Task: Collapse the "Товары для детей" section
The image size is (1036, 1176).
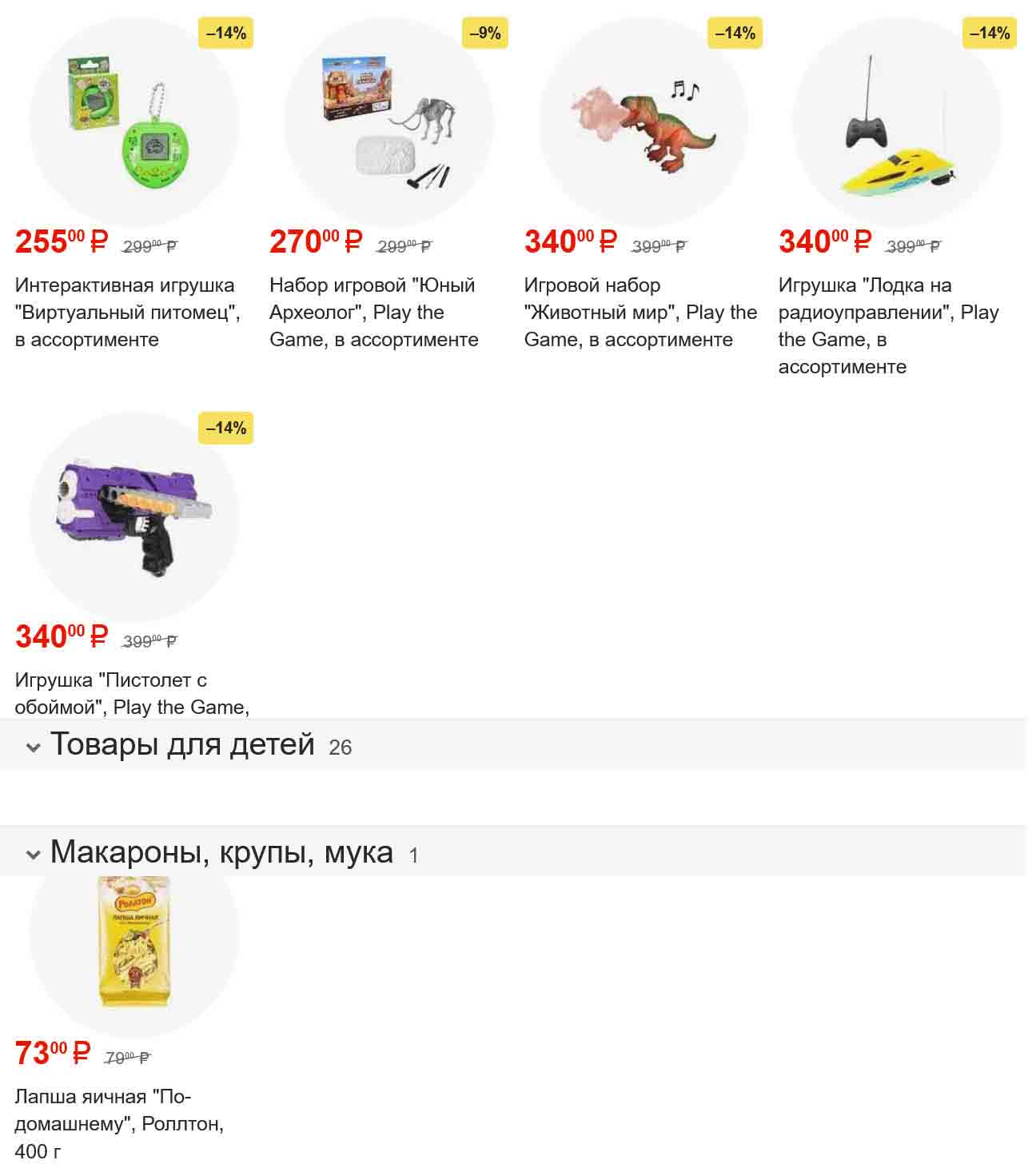Action: pos(34,747)
